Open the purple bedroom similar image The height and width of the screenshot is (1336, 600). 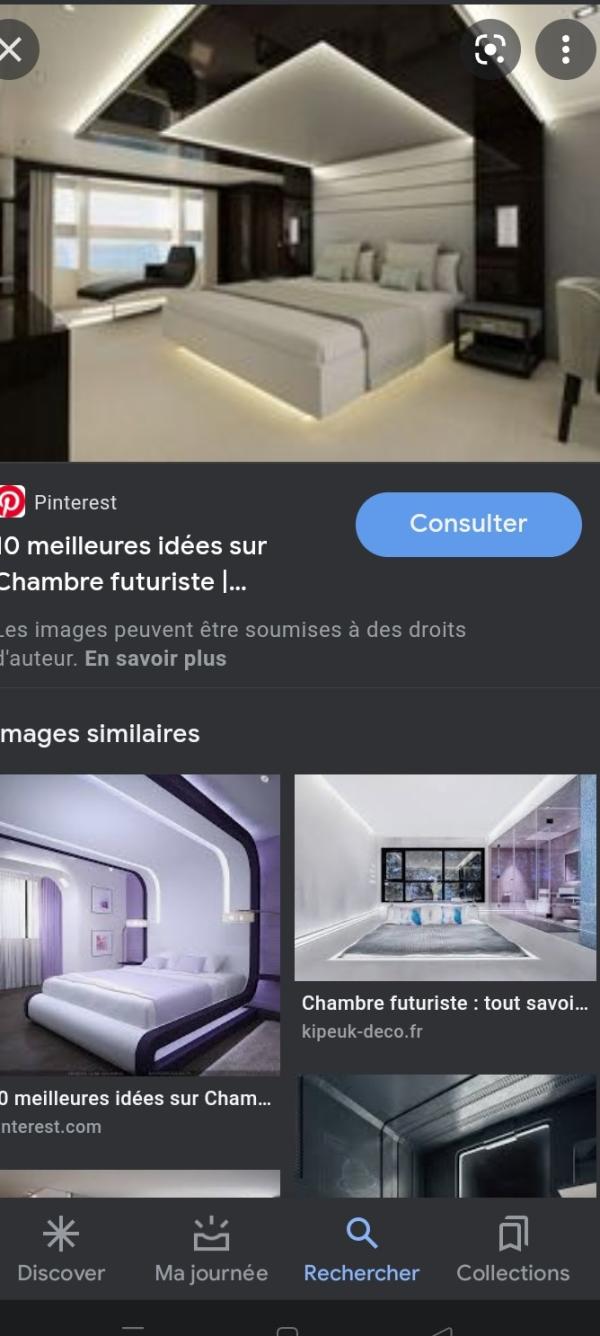(140, 923)
